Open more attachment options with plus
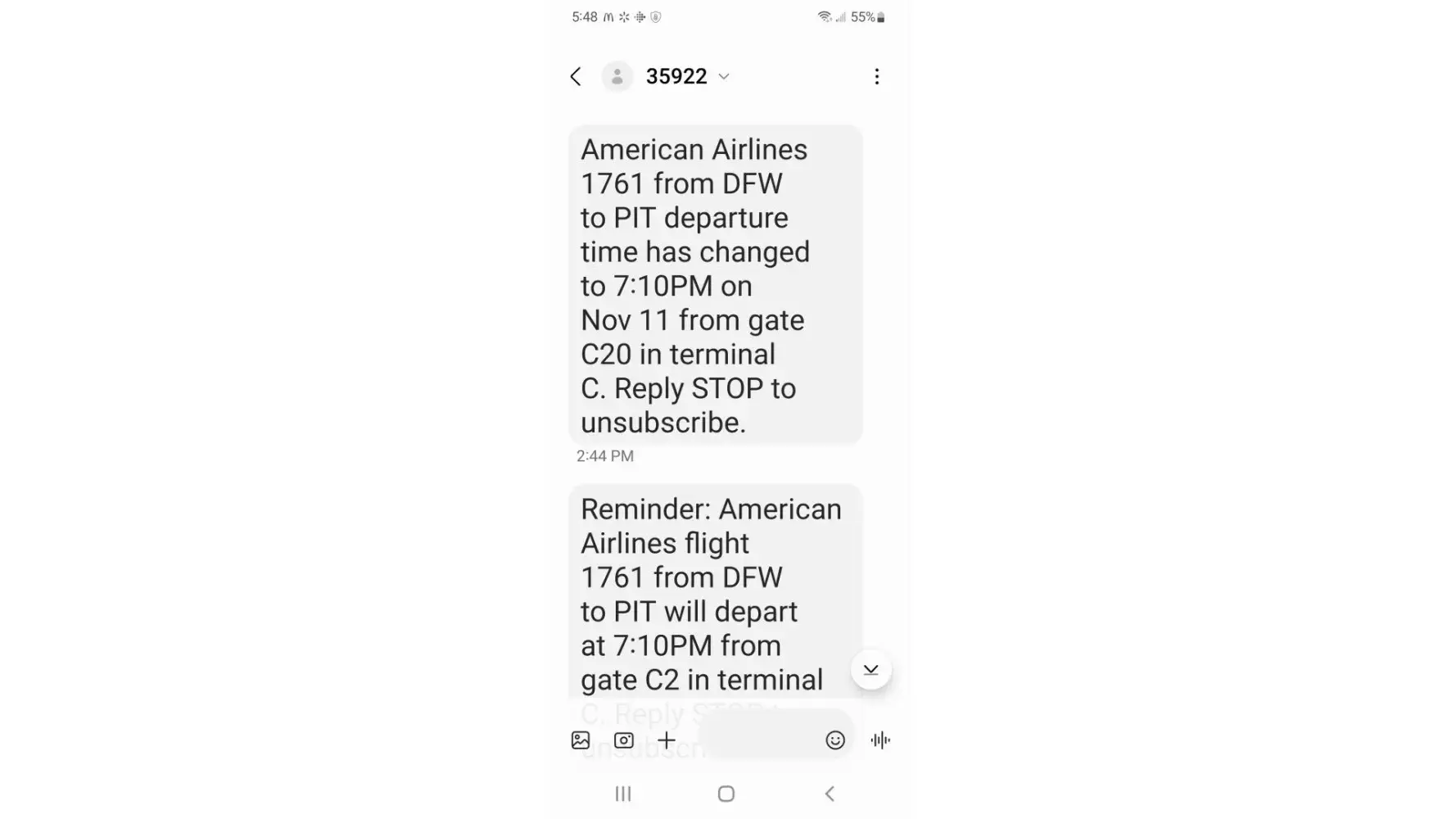This screenshot has height=819, width=1456. (x=667, y=740)
